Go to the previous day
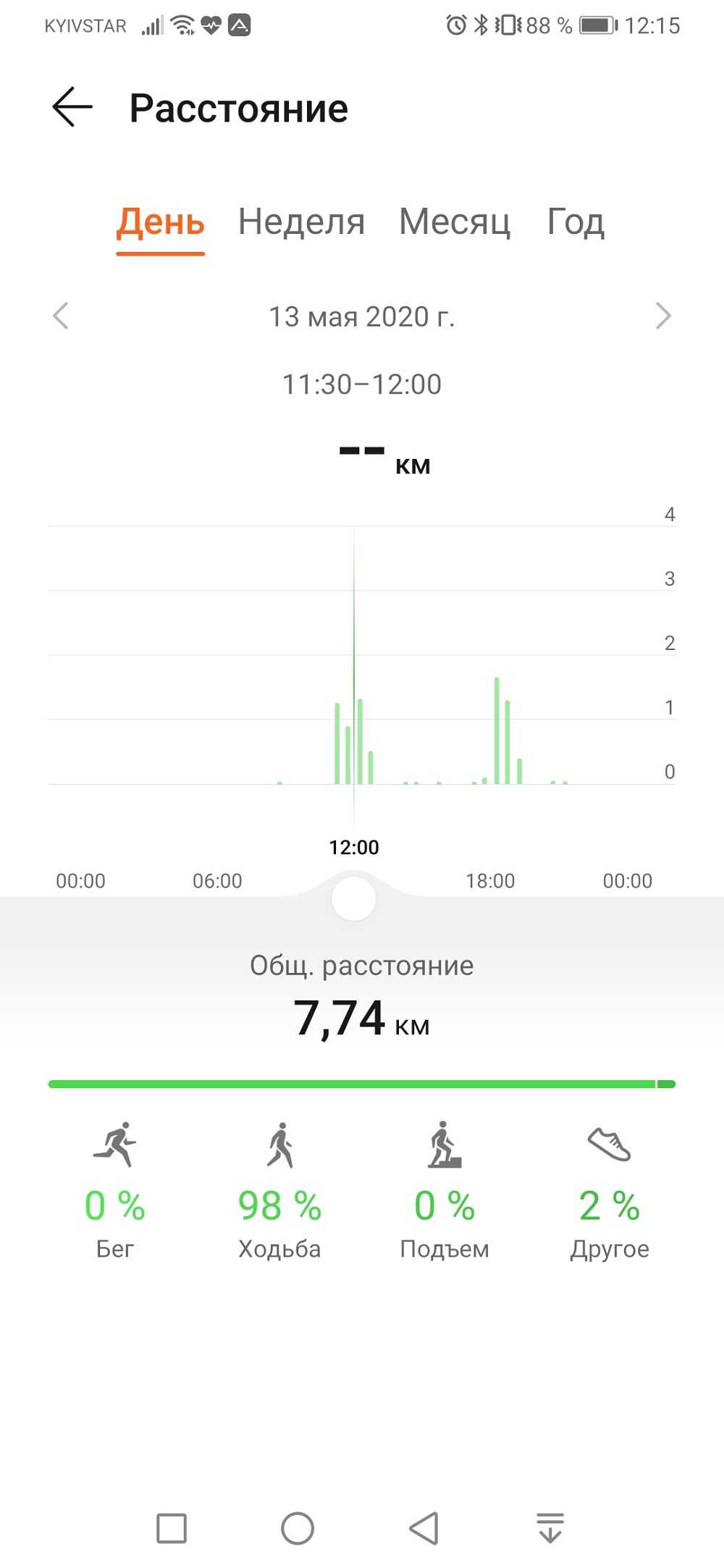This screenshot has width=724, height=1568. [x=62, y=316]
